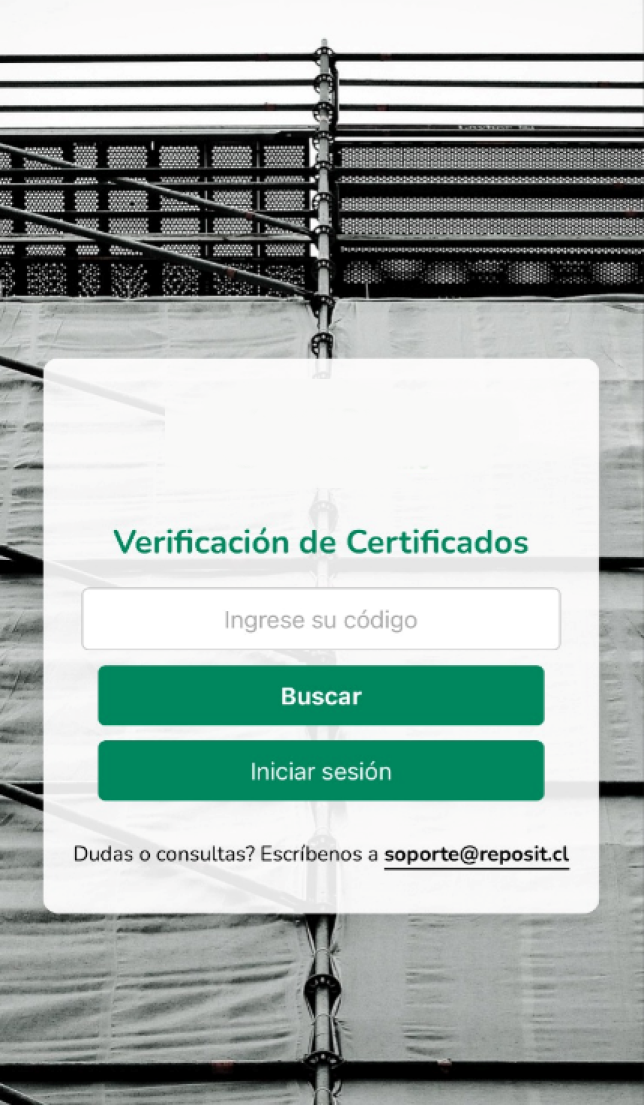Open the soporte@reposit.cl email link
This screenshot has height=1105, width=644.
476,855
